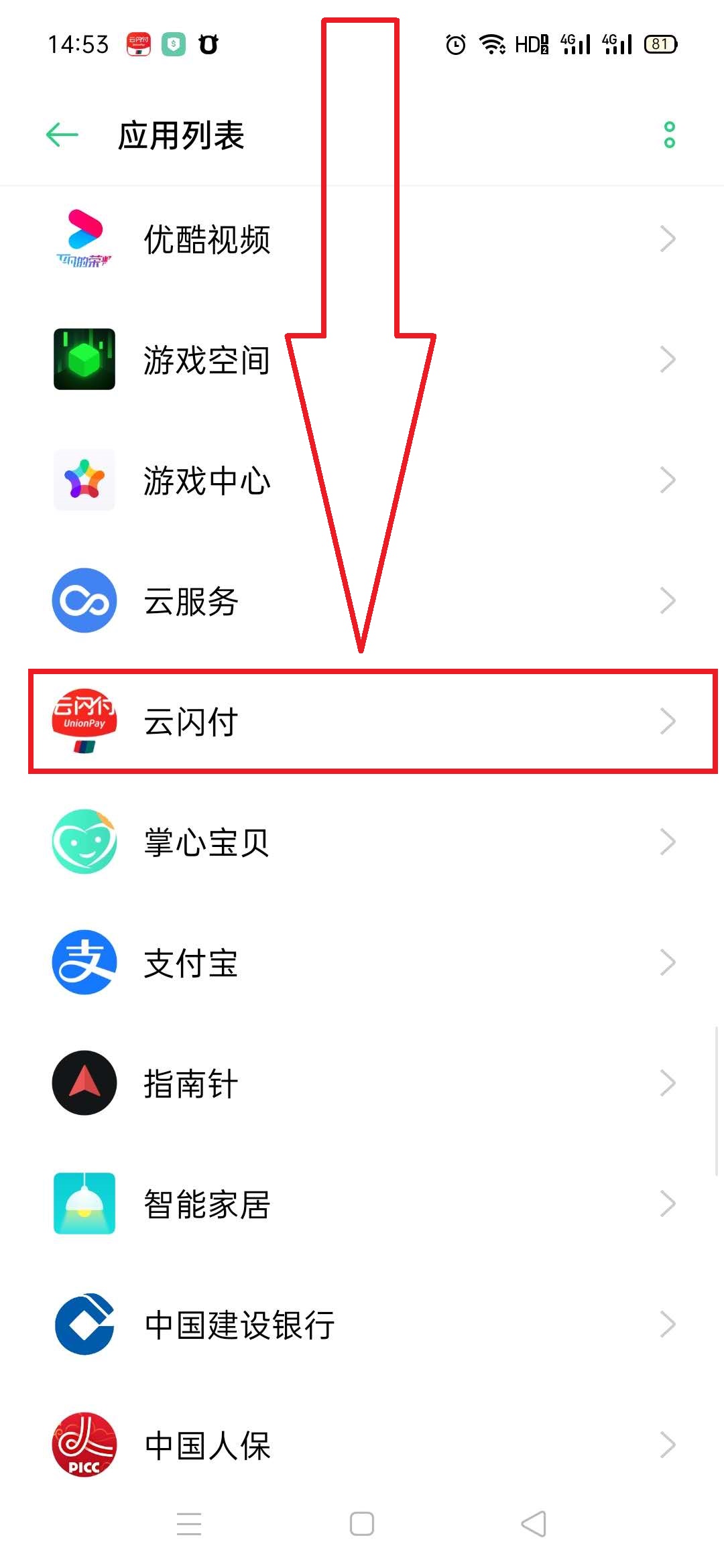
Task: Open the overflow menu with two dots
Action: (668, 135)
